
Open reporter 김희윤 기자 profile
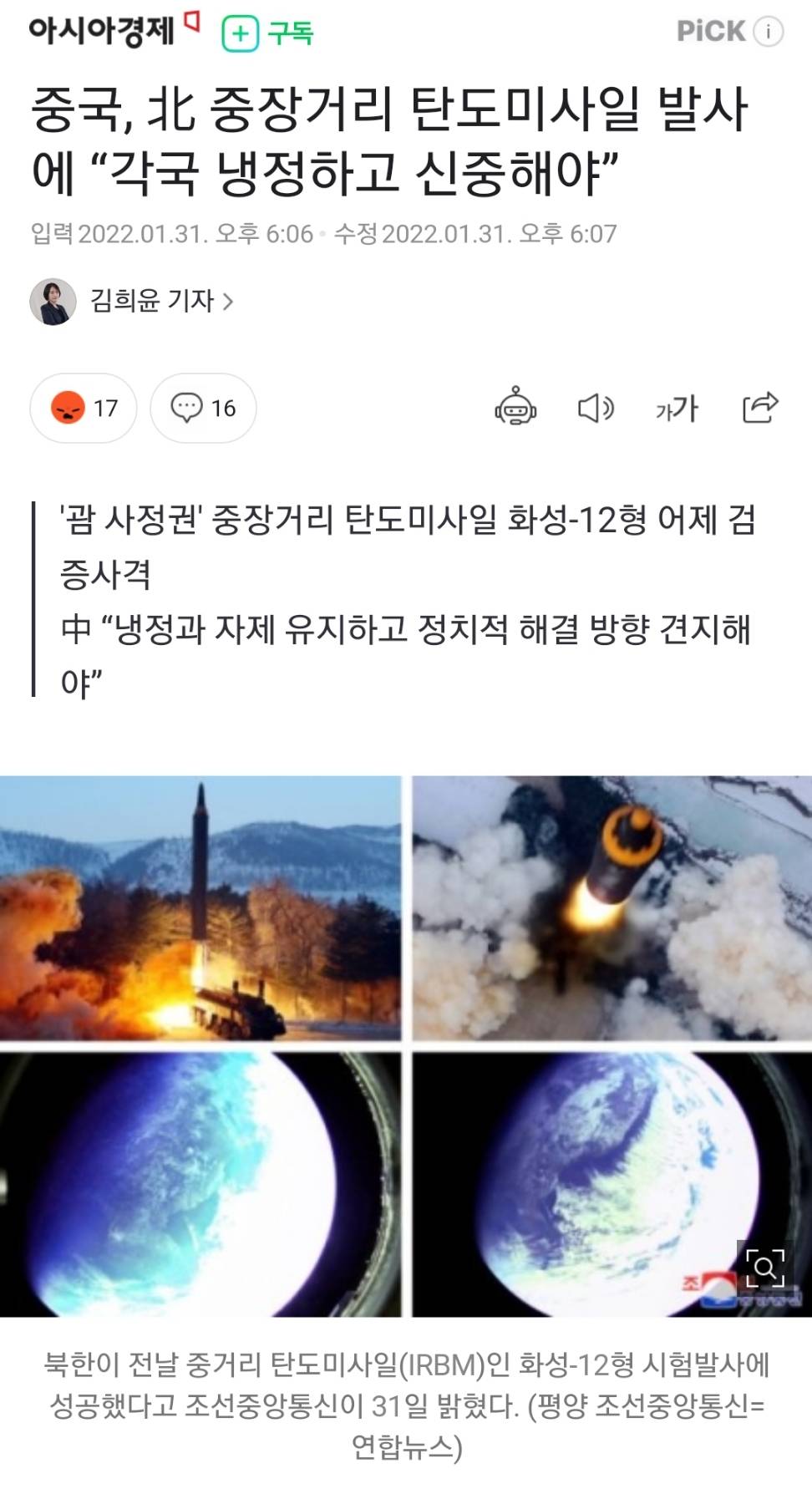click(x=159, y=301)
